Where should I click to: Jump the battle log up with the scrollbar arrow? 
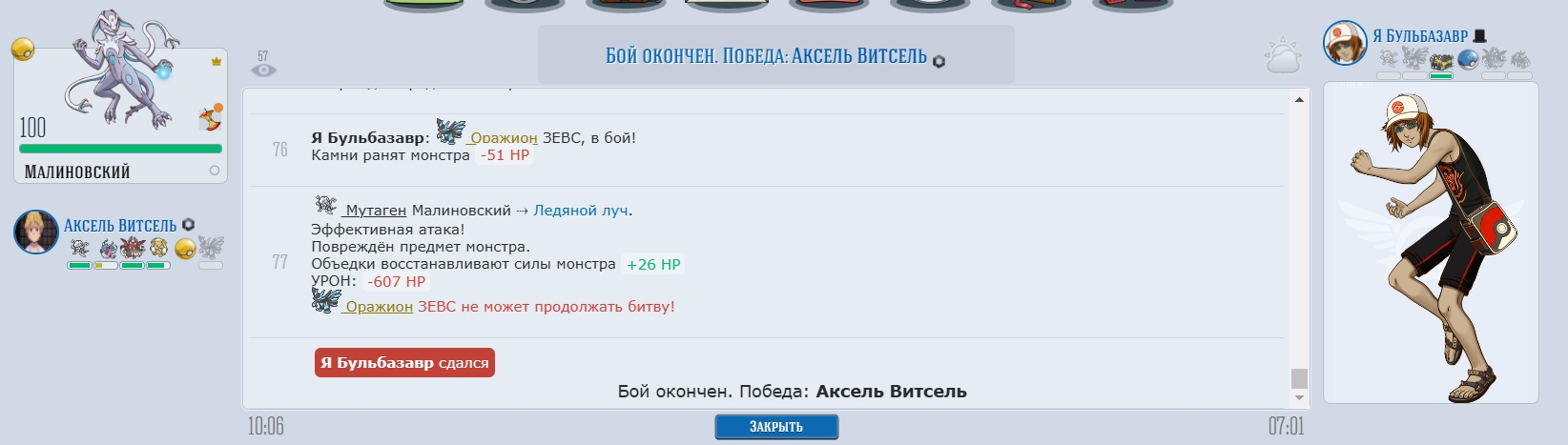coord(1299,99)
